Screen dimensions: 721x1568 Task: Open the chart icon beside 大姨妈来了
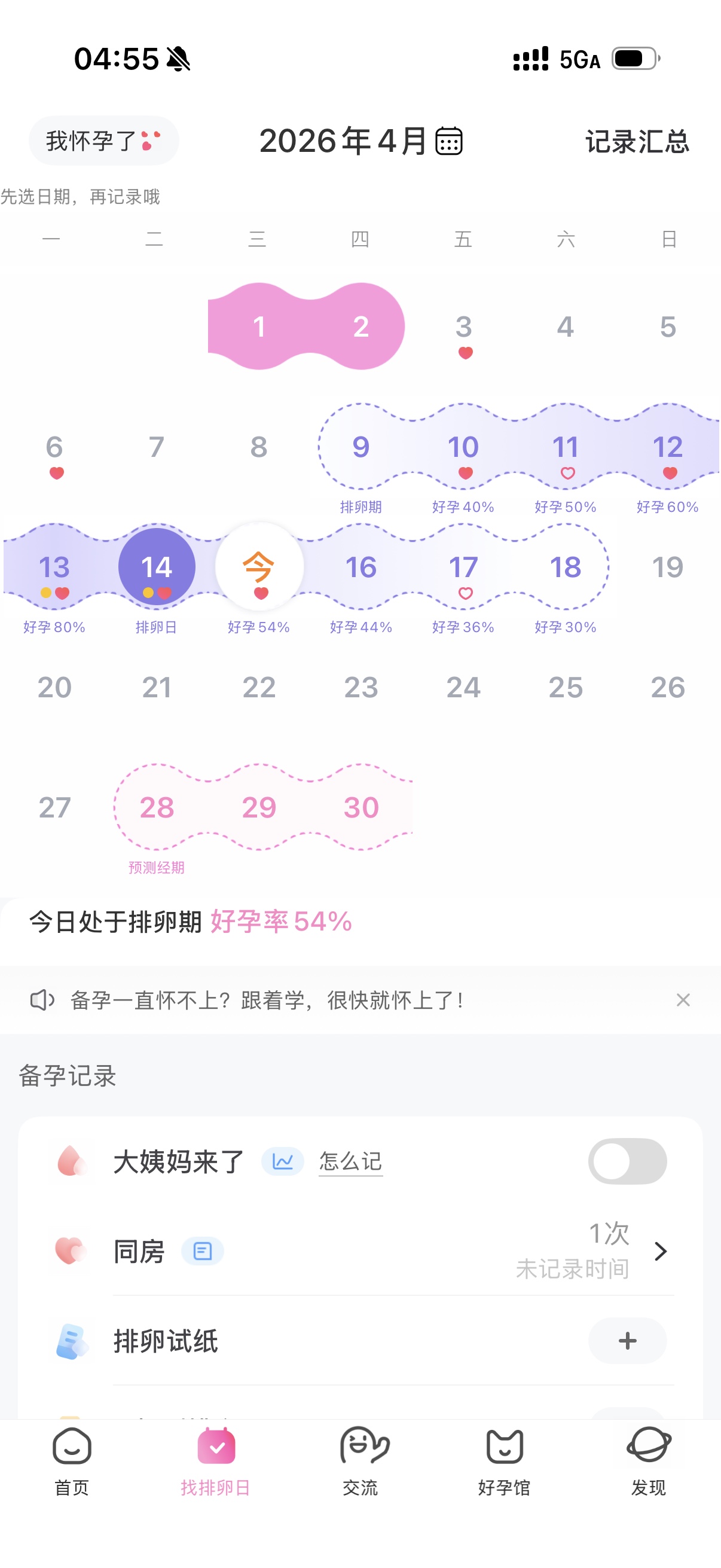coord(282,1161)
